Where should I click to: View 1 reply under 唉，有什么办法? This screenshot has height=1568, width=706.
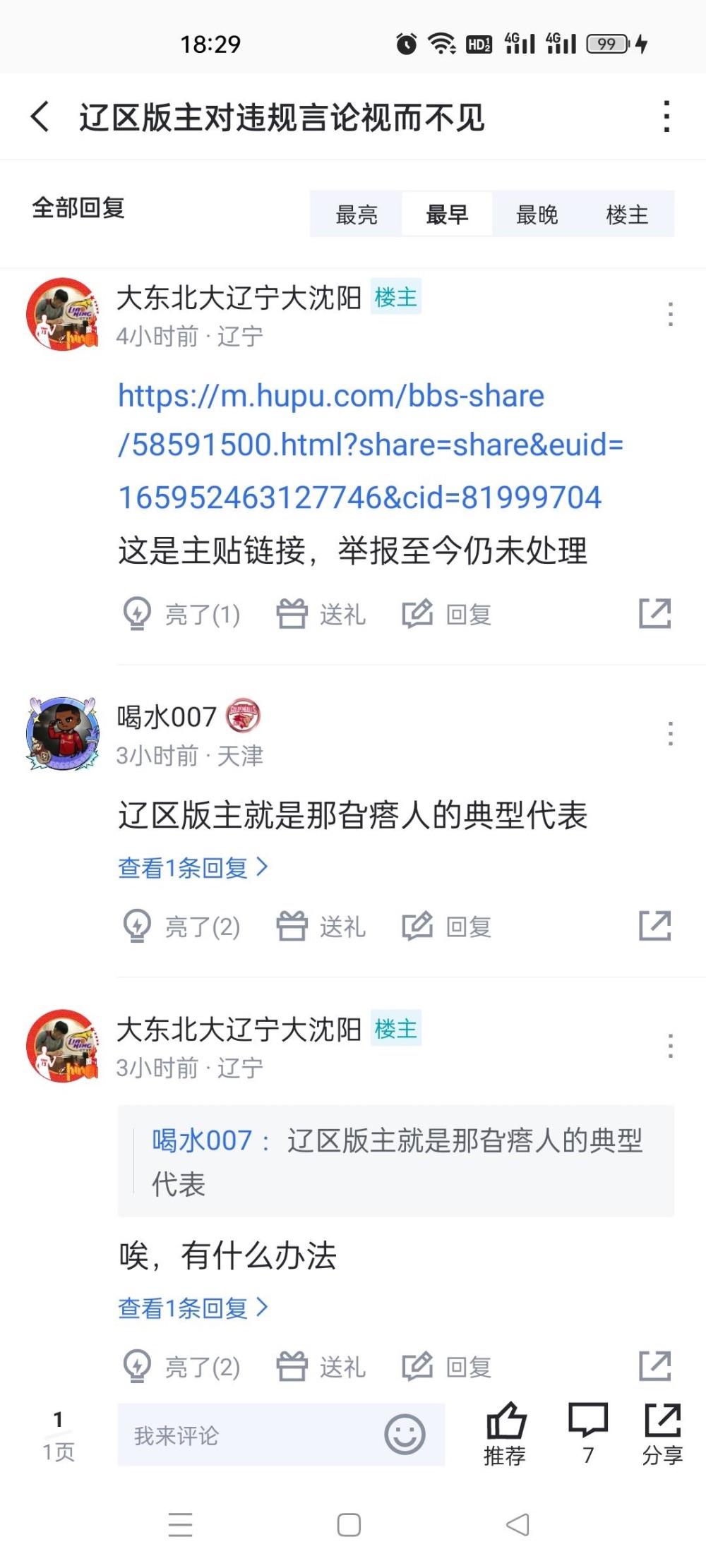[x=192, y=1308]
